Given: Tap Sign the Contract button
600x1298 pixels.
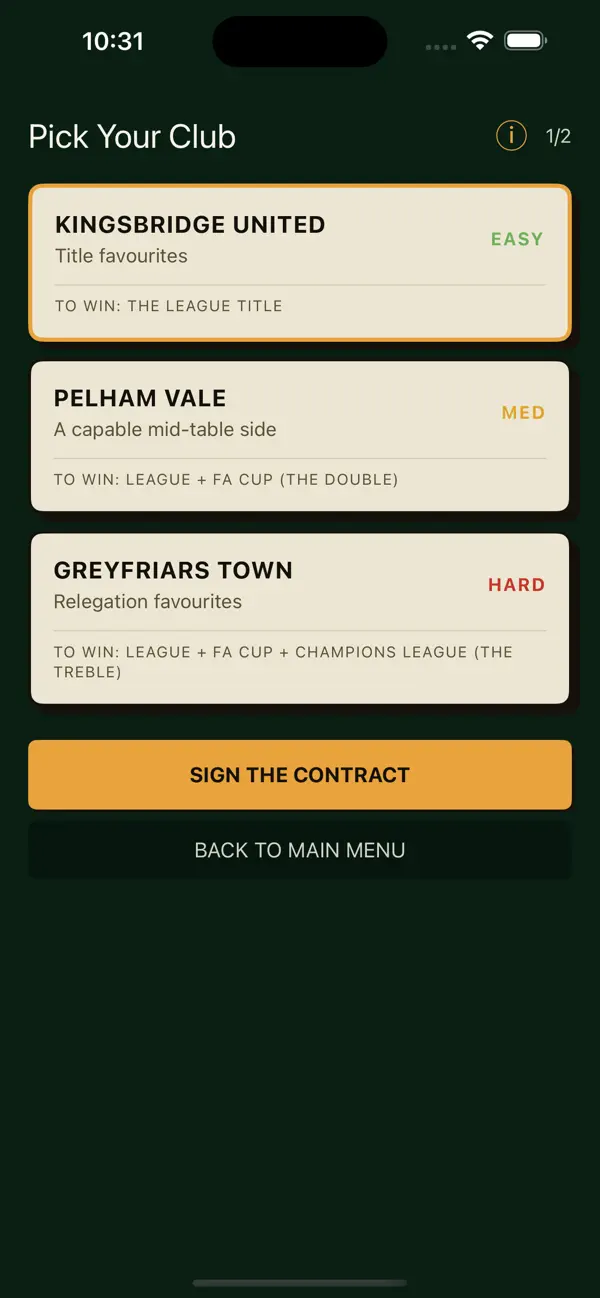Looking at the screenshot, I should point(300,775).
